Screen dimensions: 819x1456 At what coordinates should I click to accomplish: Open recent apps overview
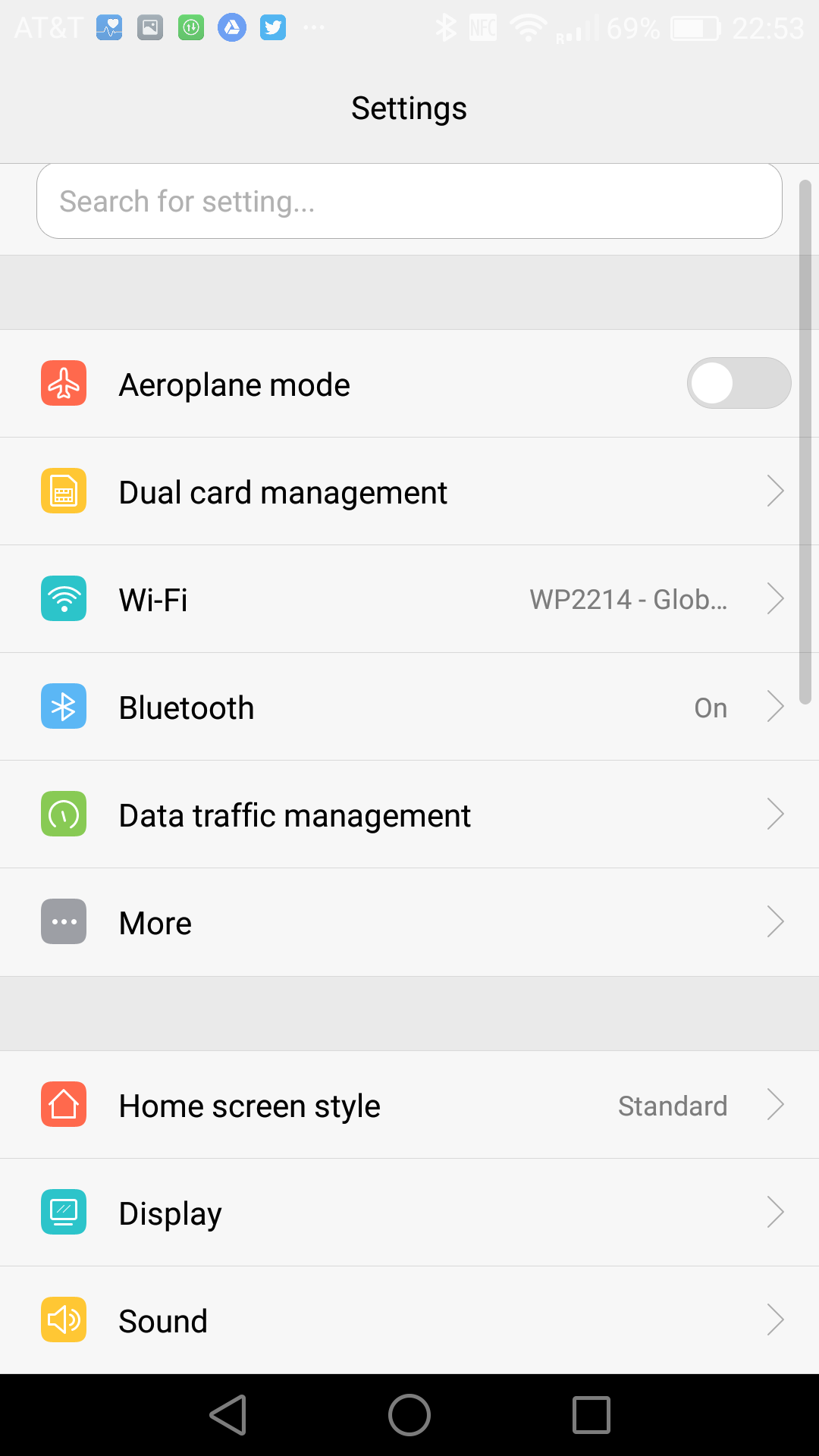point(591,1415)
